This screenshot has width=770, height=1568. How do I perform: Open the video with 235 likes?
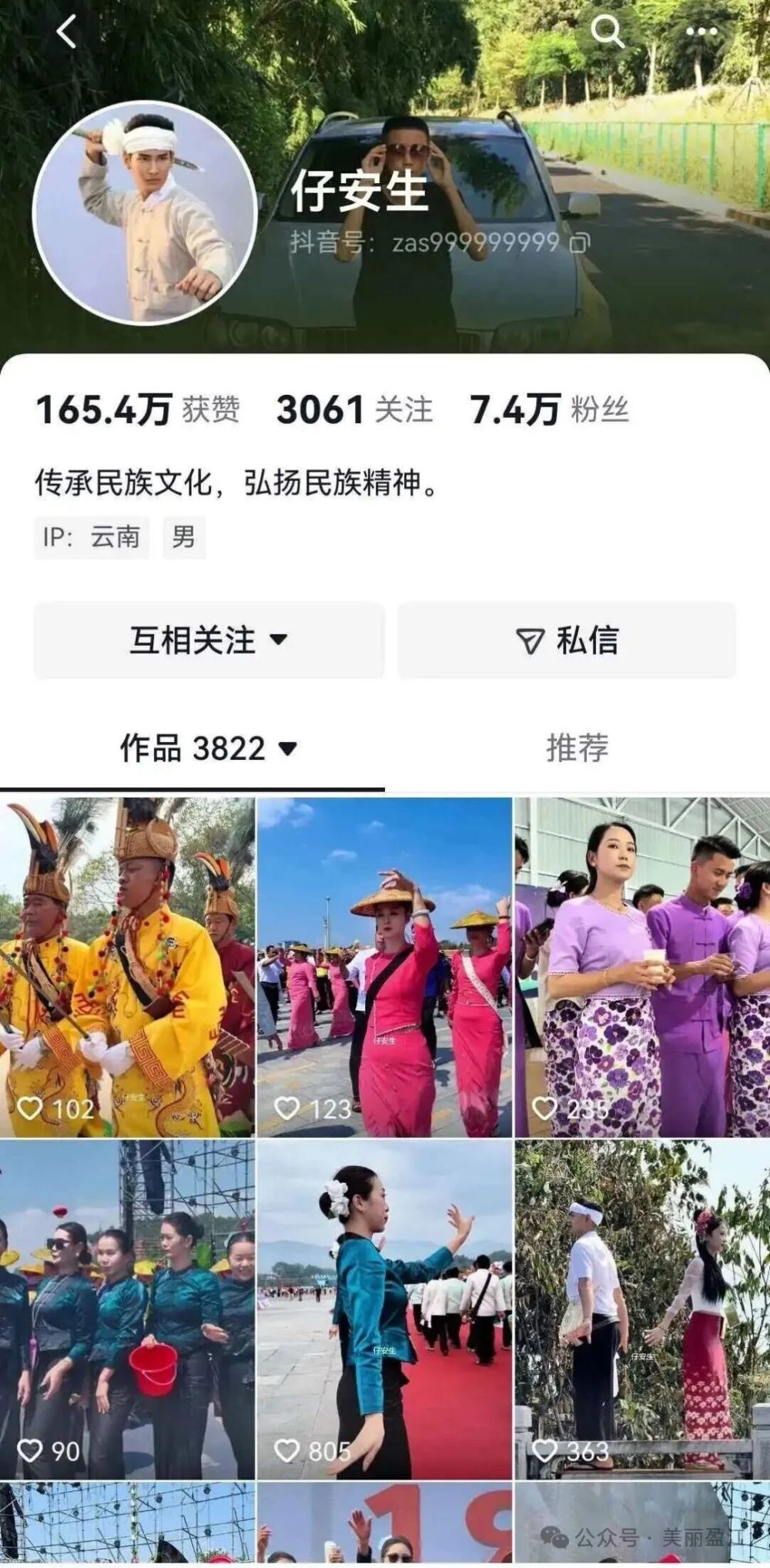[x=642, y=967]
